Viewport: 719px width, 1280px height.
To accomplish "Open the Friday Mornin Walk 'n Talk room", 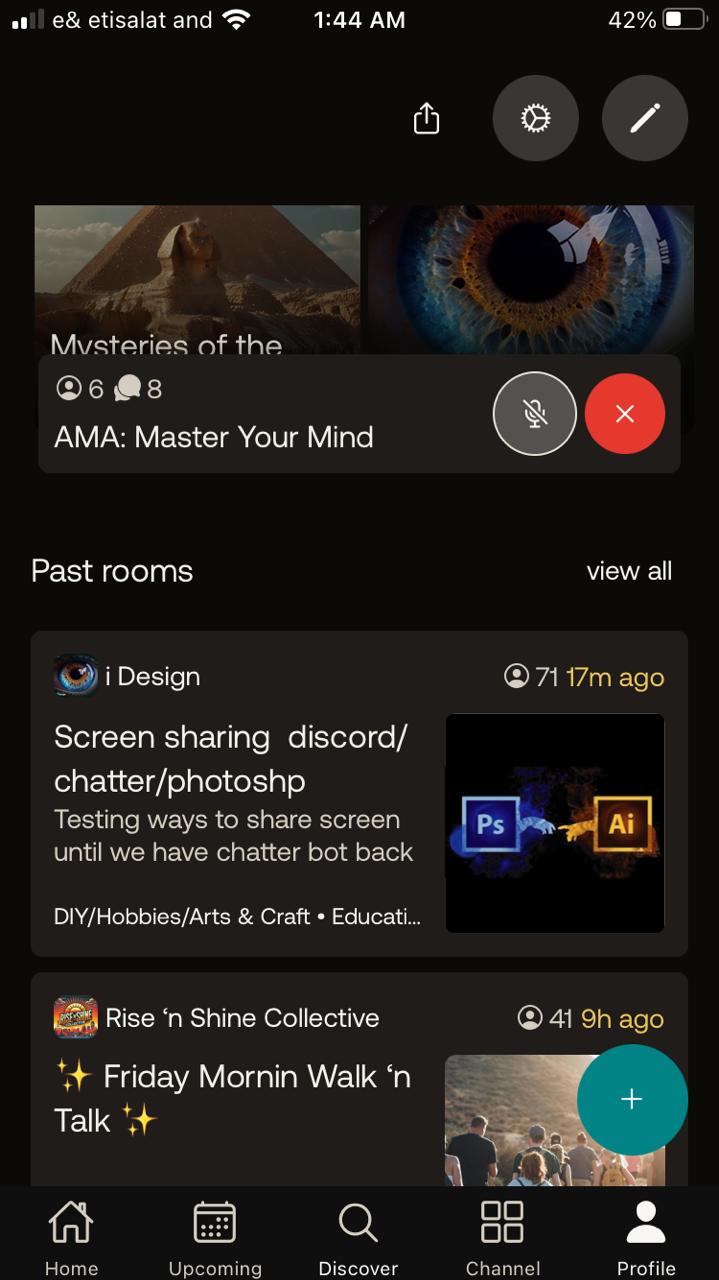I will (240, 1095).
